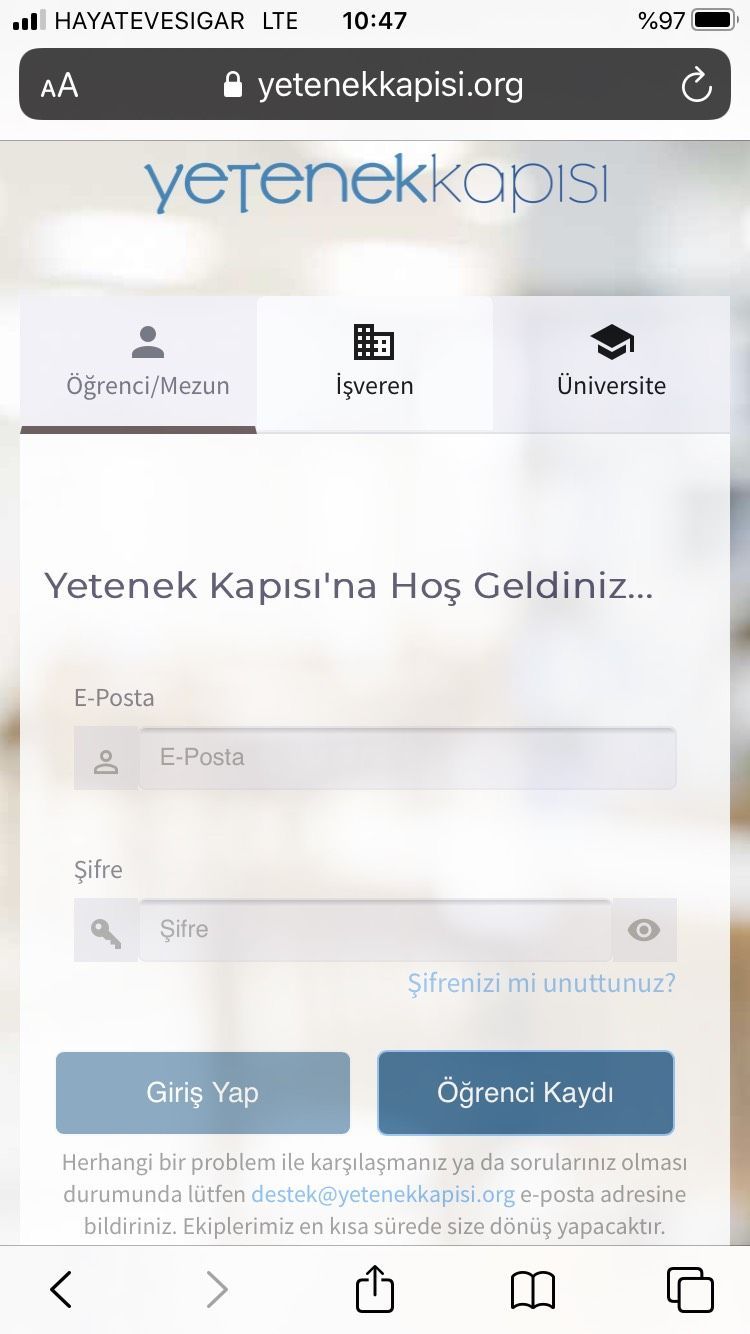Viewport: 750px width, 1334px height.
Task: Open Safari bookmarks
Action: pyautogui.click(x=532, y=1290)
